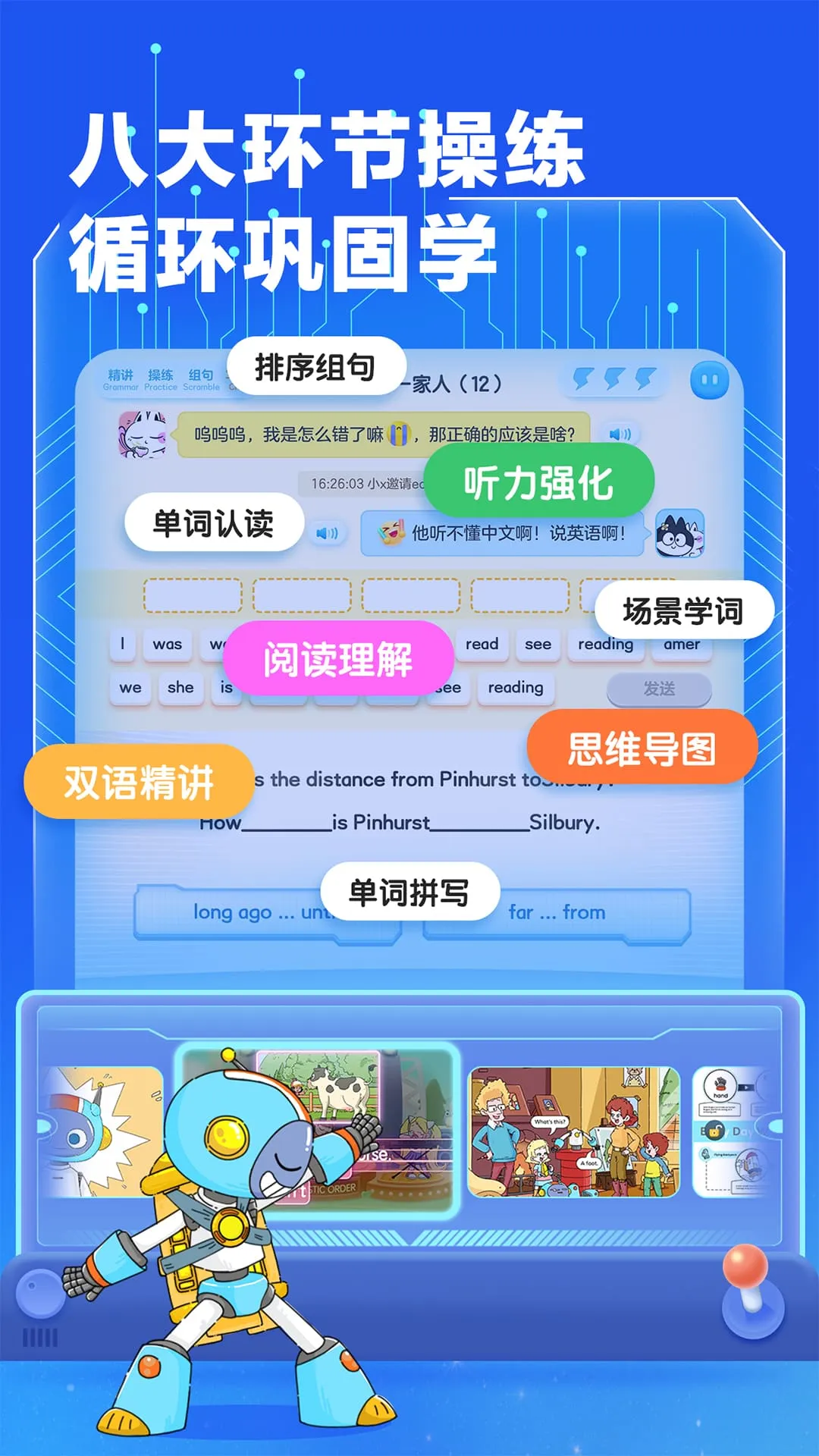Select the word tile 'was'
Screen dimensions: 819x1456
pyautogui.click(x=168, y=644)
